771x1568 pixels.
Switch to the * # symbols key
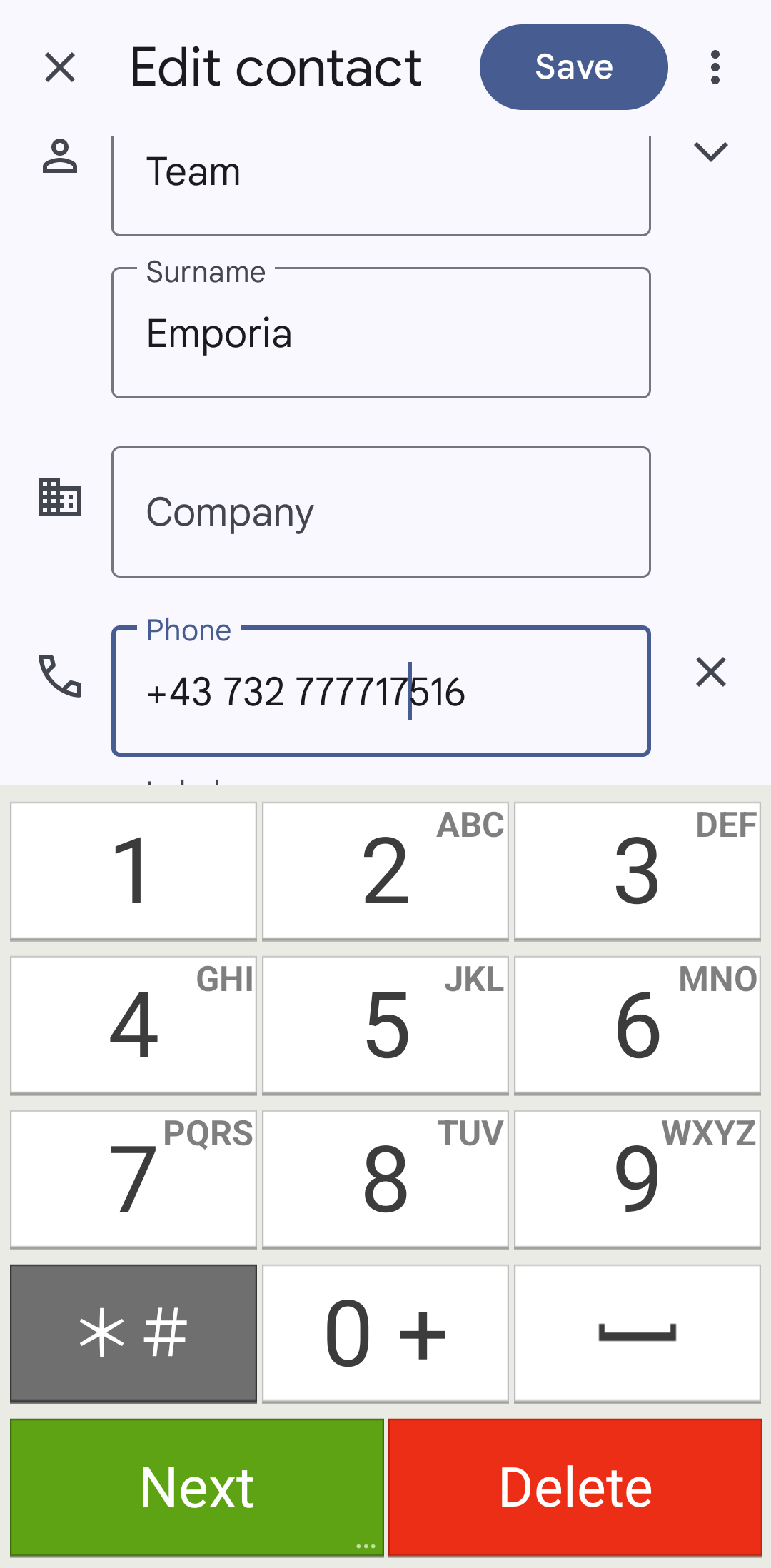click(133, 1333)
